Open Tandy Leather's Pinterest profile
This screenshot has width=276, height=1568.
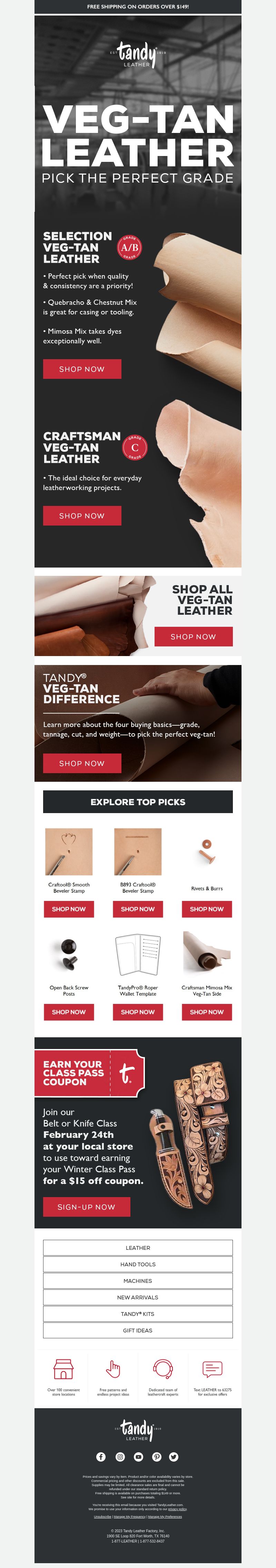pyautogui.click(x=157, y=1457)
